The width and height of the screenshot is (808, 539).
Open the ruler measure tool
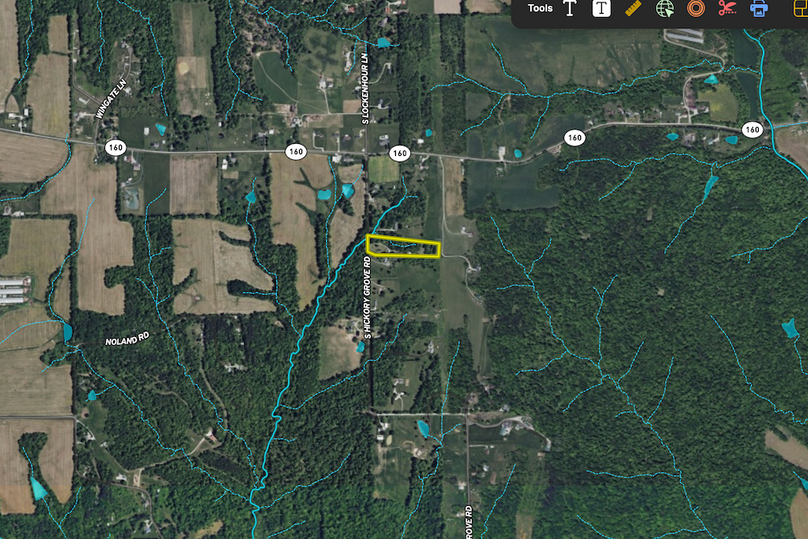point(633,9)
